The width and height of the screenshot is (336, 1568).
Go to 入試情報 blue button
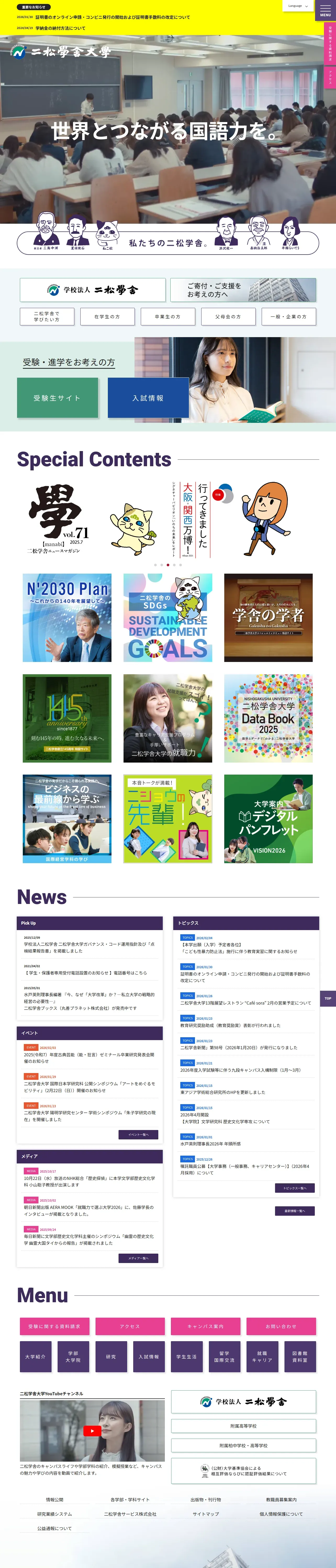(148, 397)
